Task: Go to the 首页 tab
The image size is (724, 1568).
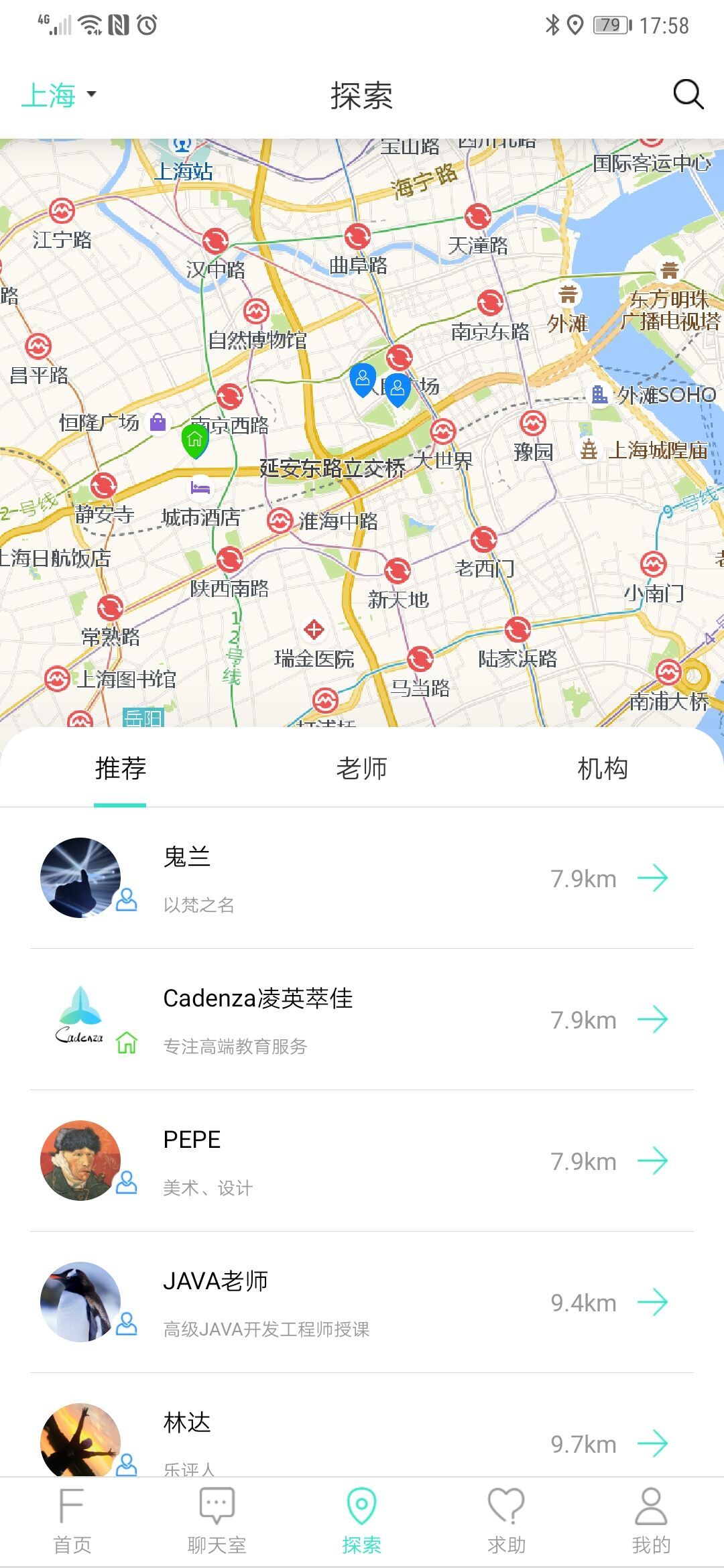Action: [x=72, y=1522]
